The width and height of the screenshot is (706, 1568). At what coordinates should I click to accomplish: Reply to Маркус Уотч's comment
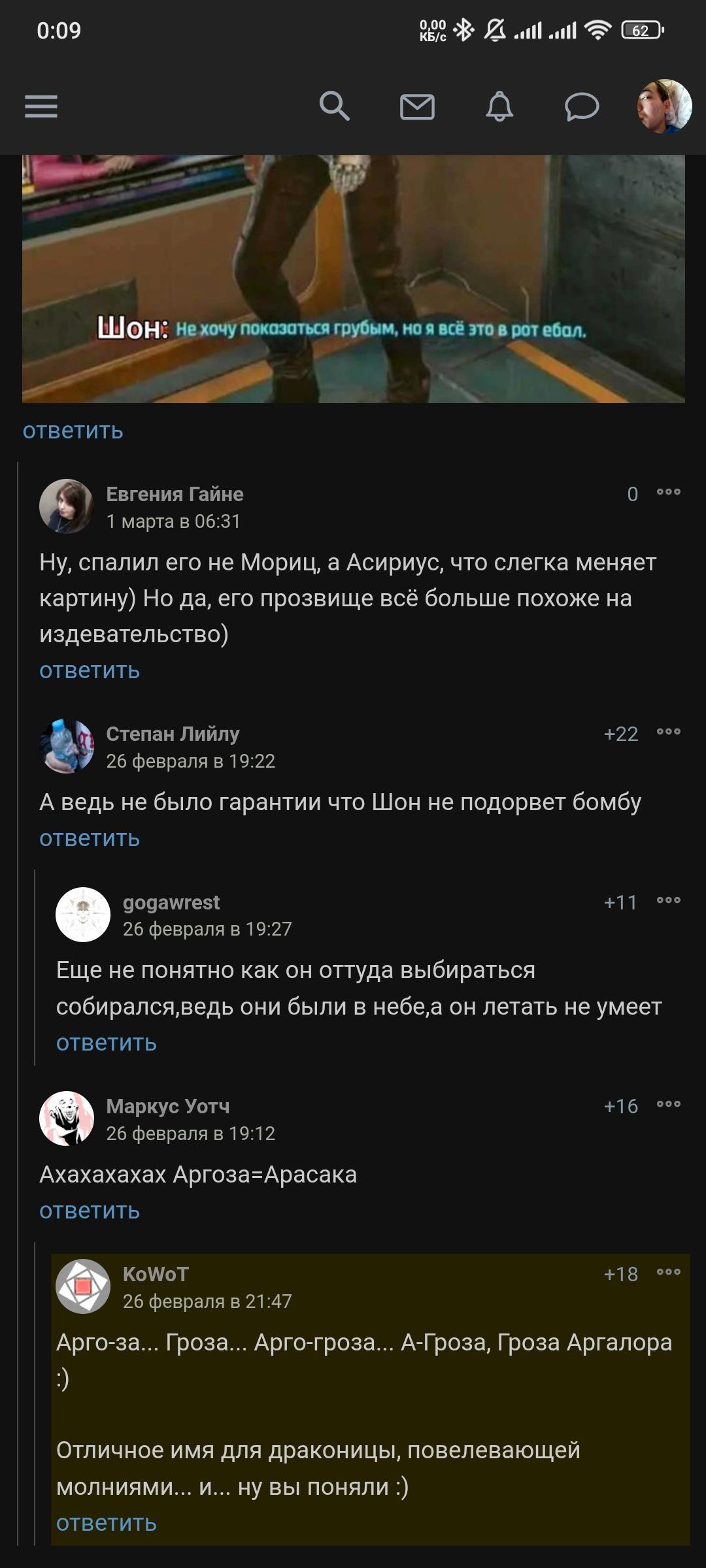point(90,1211)
